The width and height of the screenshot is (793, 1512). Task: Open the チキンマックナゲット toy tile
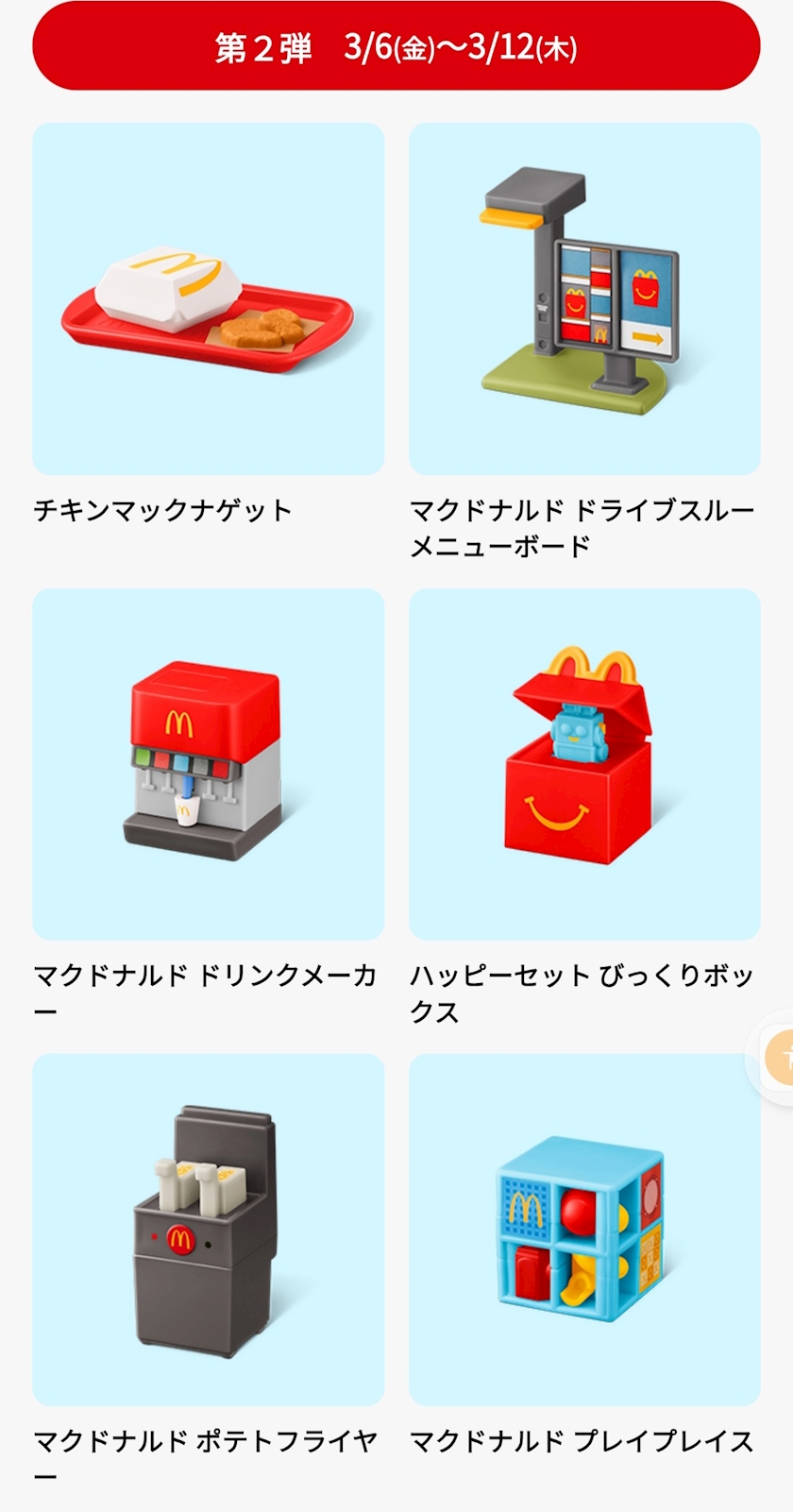(x=209, y=298)
